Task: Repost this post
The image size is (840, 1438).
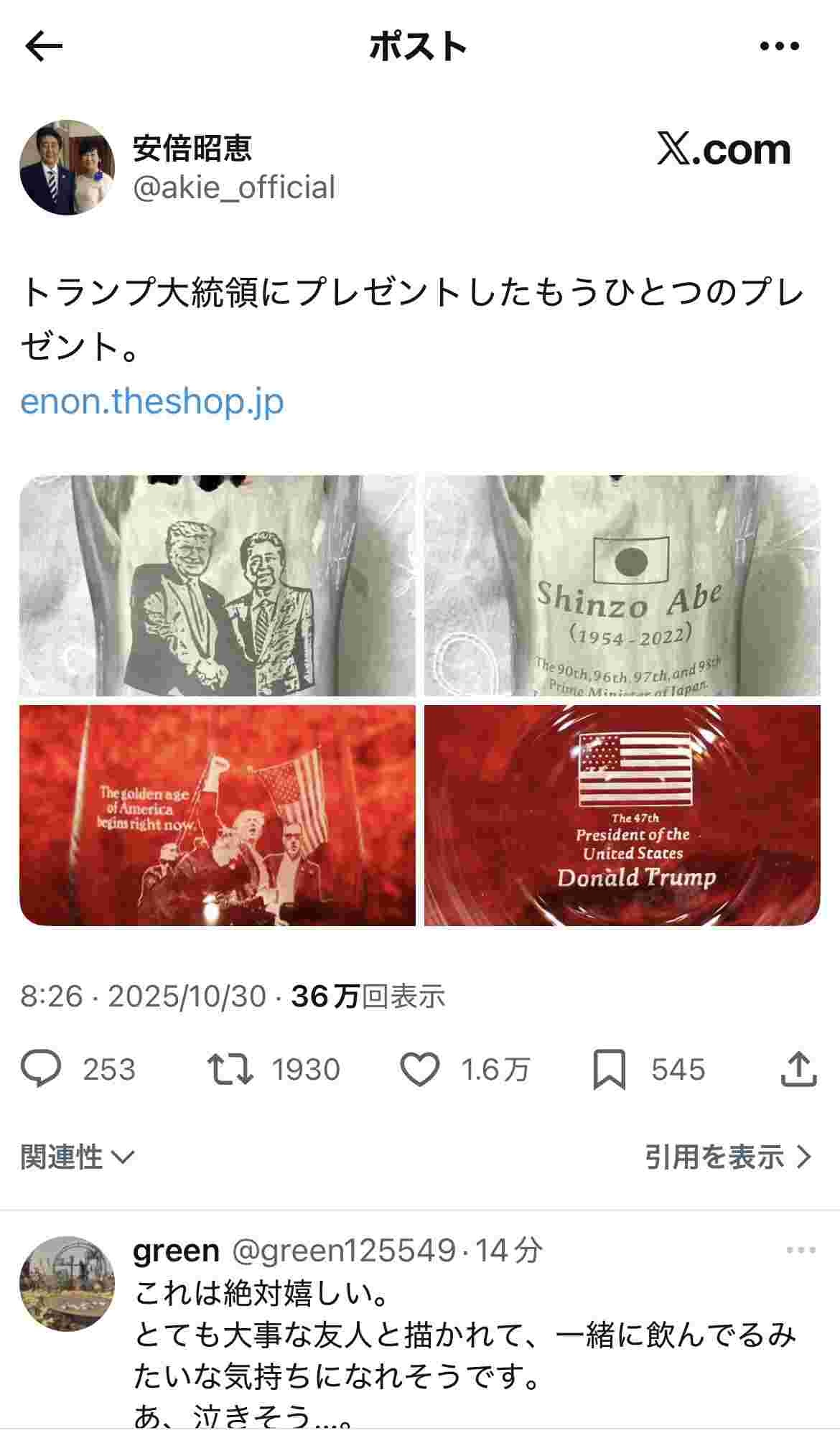Action: tap(230, 1069)
